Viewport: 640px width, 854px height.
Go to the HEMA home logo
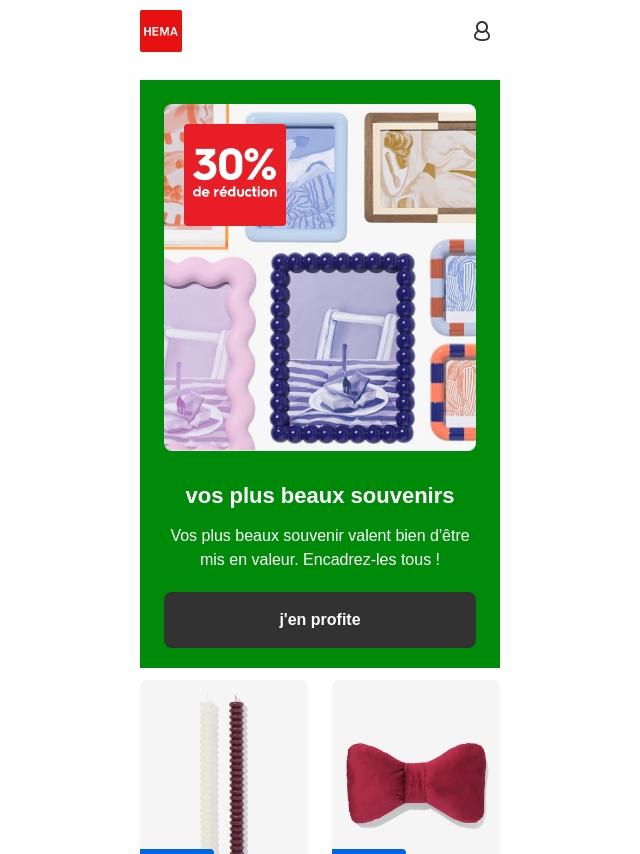161,31
